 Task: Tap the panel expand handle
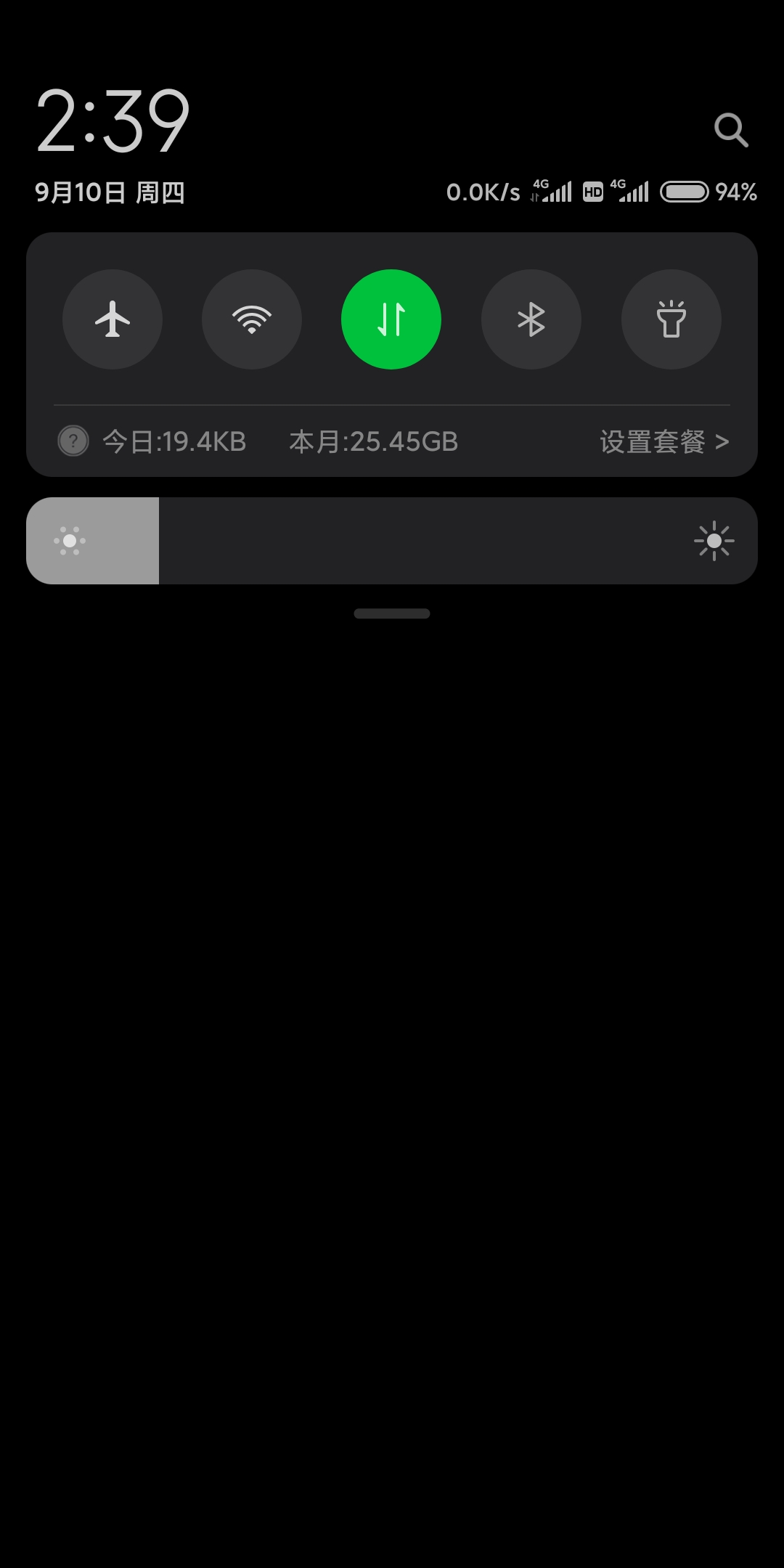(x=392, y=613)
